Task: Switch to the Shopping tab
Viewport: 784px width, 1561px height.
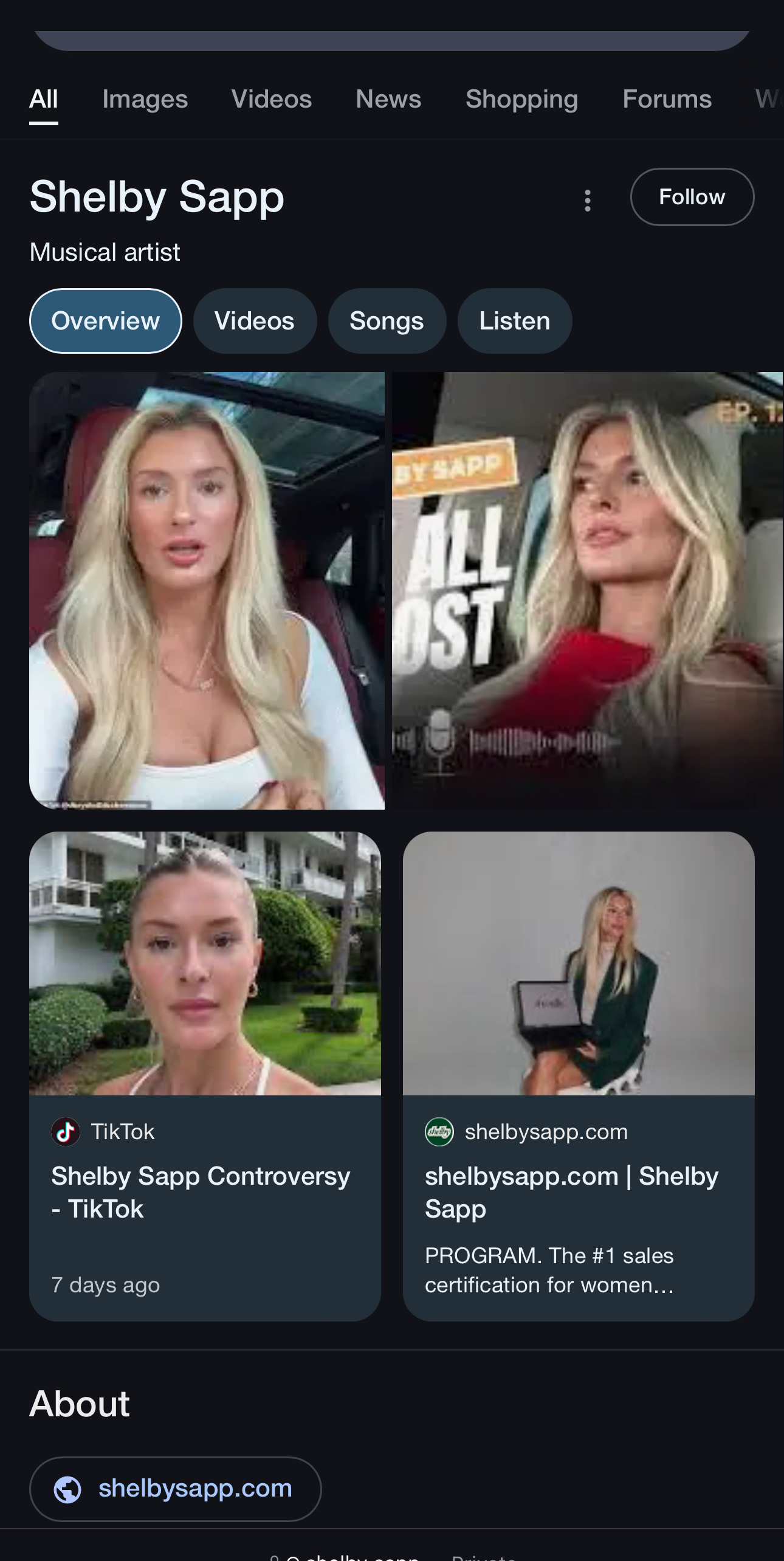Action: [x=521, y=99]
